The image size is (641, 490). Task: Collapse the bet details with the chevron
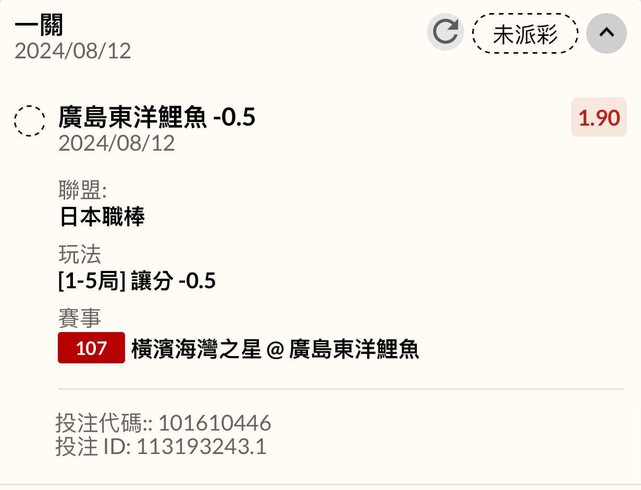[x=605, y=34]
